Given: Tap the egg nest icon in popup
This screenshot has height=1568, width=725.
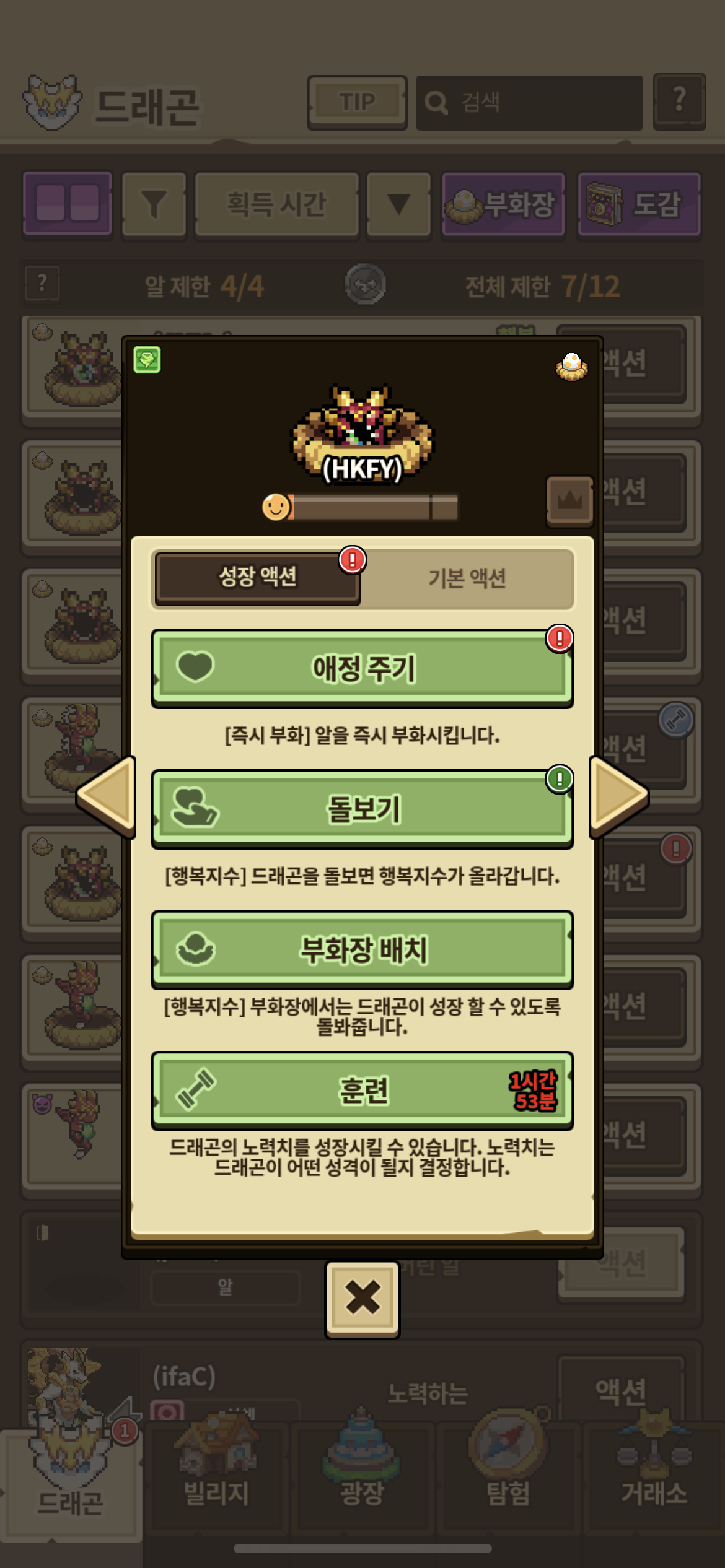Looking at the screenshot, I should click(x=571, y=366).
